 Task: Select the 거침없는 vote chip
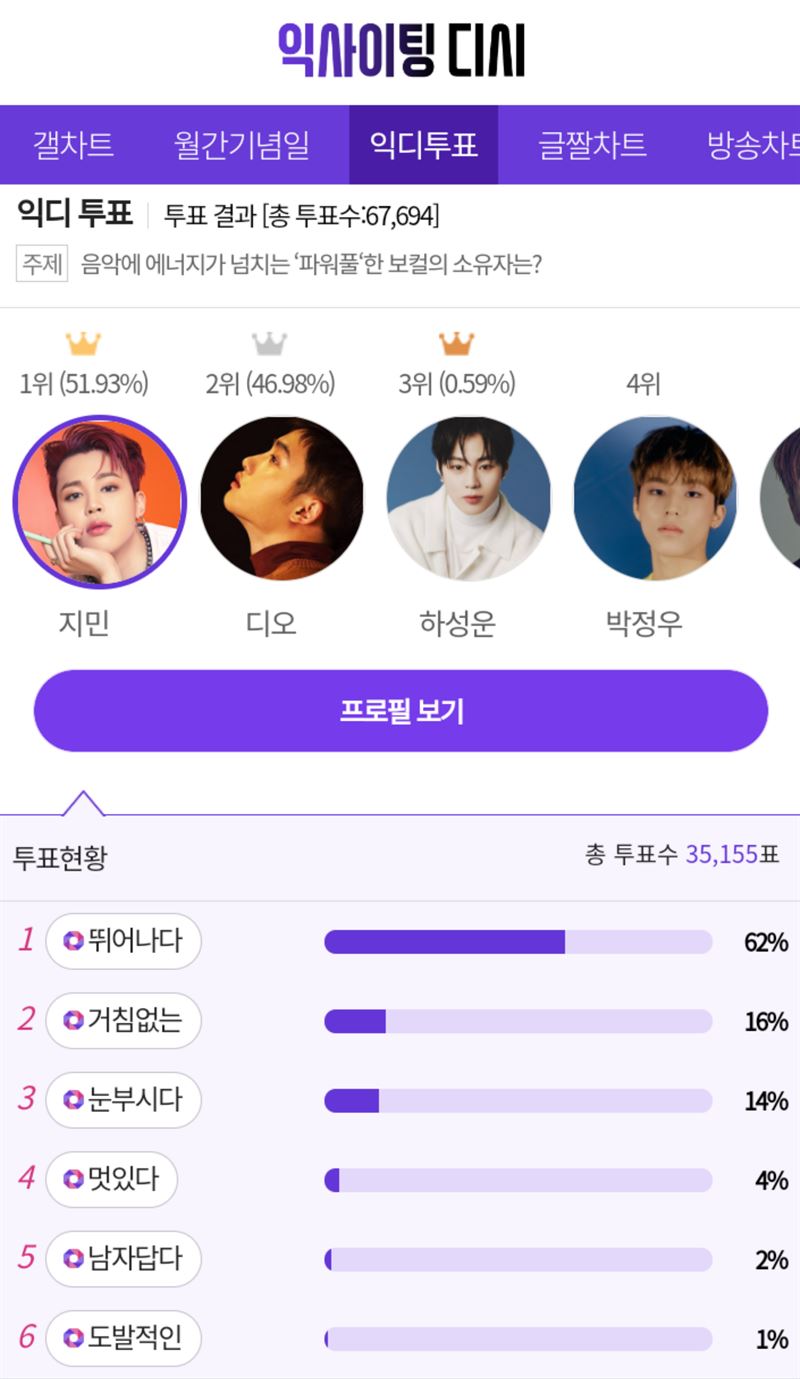pos(123,1020)
